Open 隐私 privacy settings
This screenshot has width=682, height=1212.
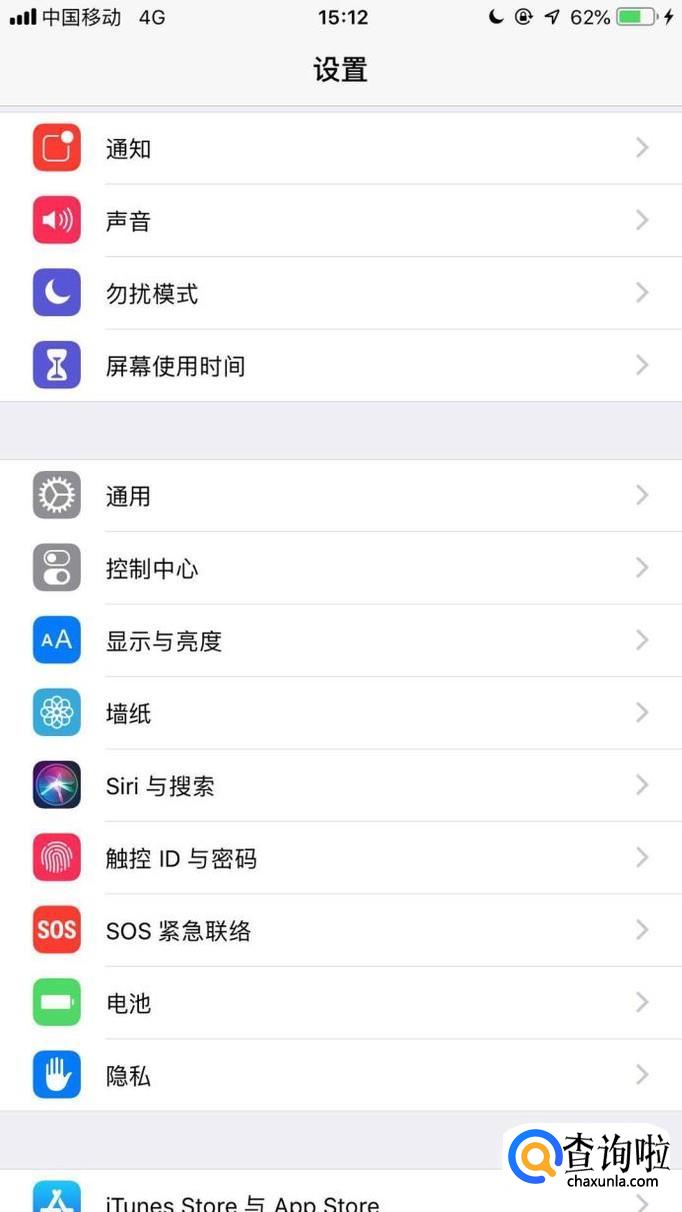[340, 1076]
